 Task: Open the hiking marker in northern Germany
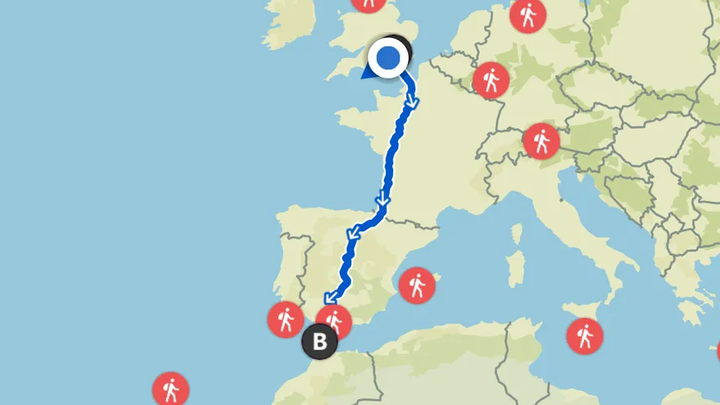[527, 15]
